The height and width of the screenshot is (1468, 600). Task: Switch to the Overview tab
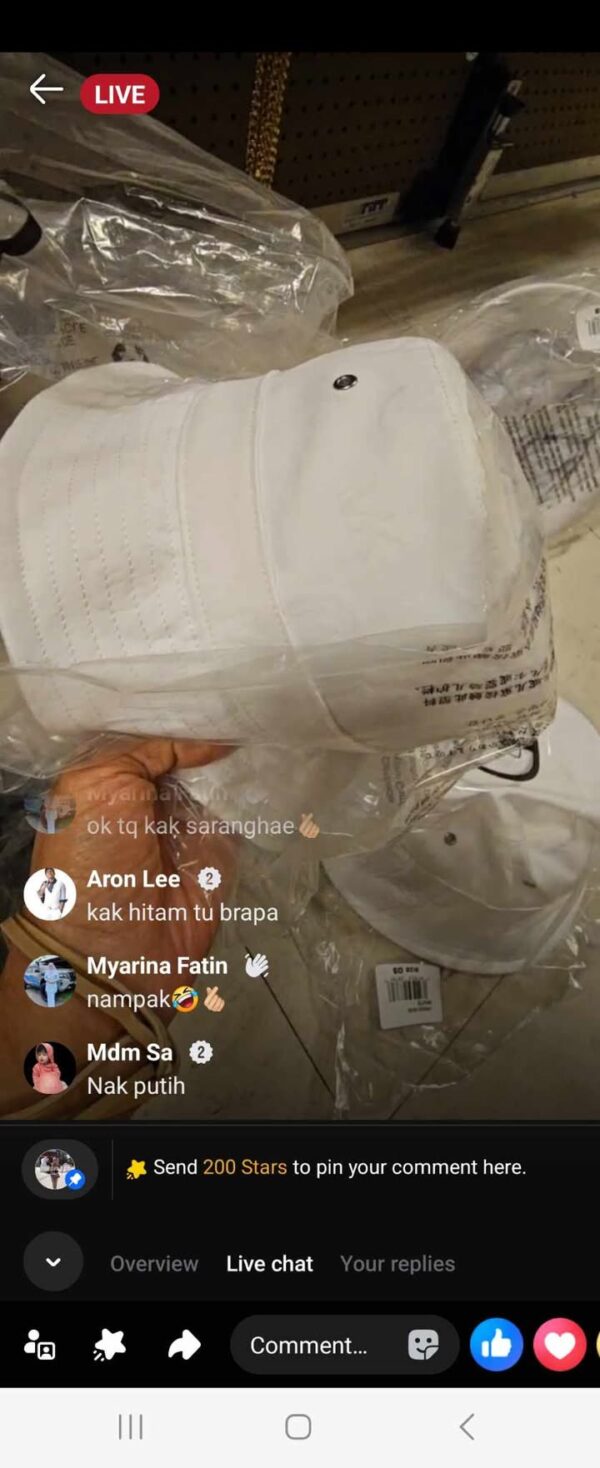[154, 1263]
